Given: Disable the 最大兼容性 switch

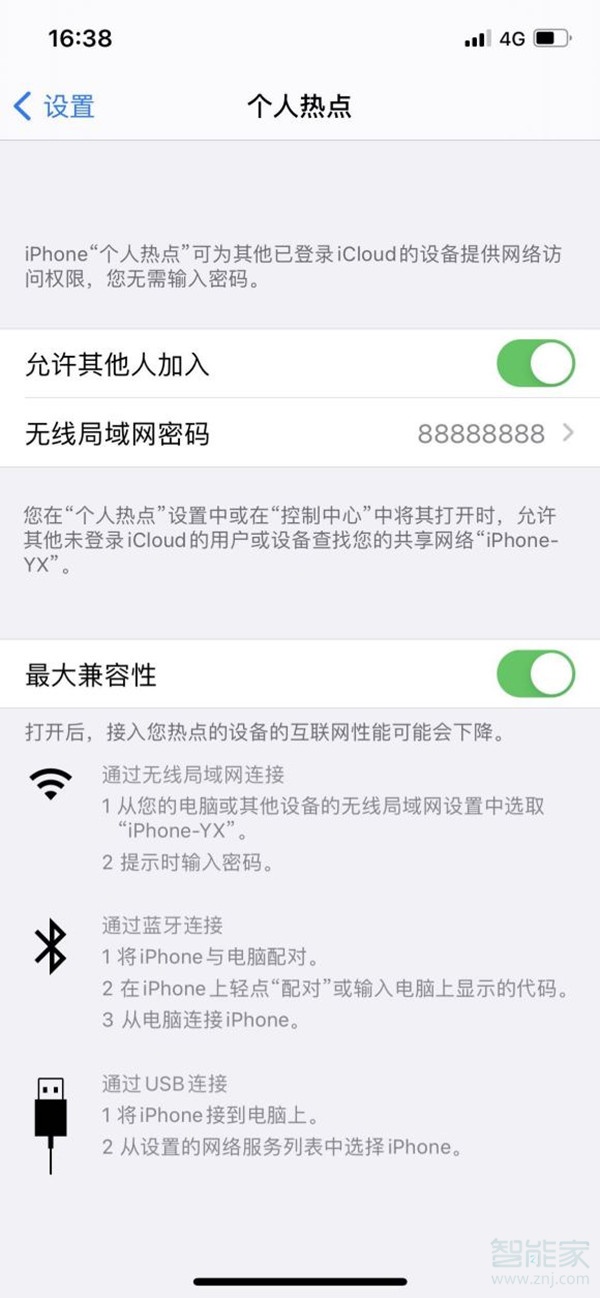Looking at the screenshot, I should [x=535, y=675].
